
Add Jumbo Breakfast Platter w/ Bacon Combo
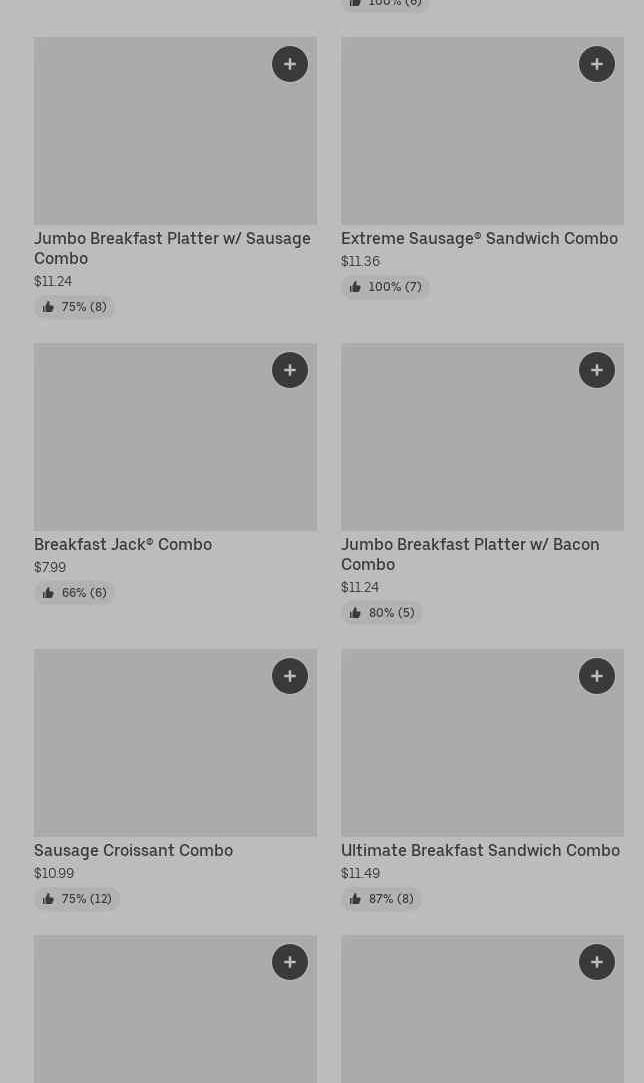pos(596,370)
